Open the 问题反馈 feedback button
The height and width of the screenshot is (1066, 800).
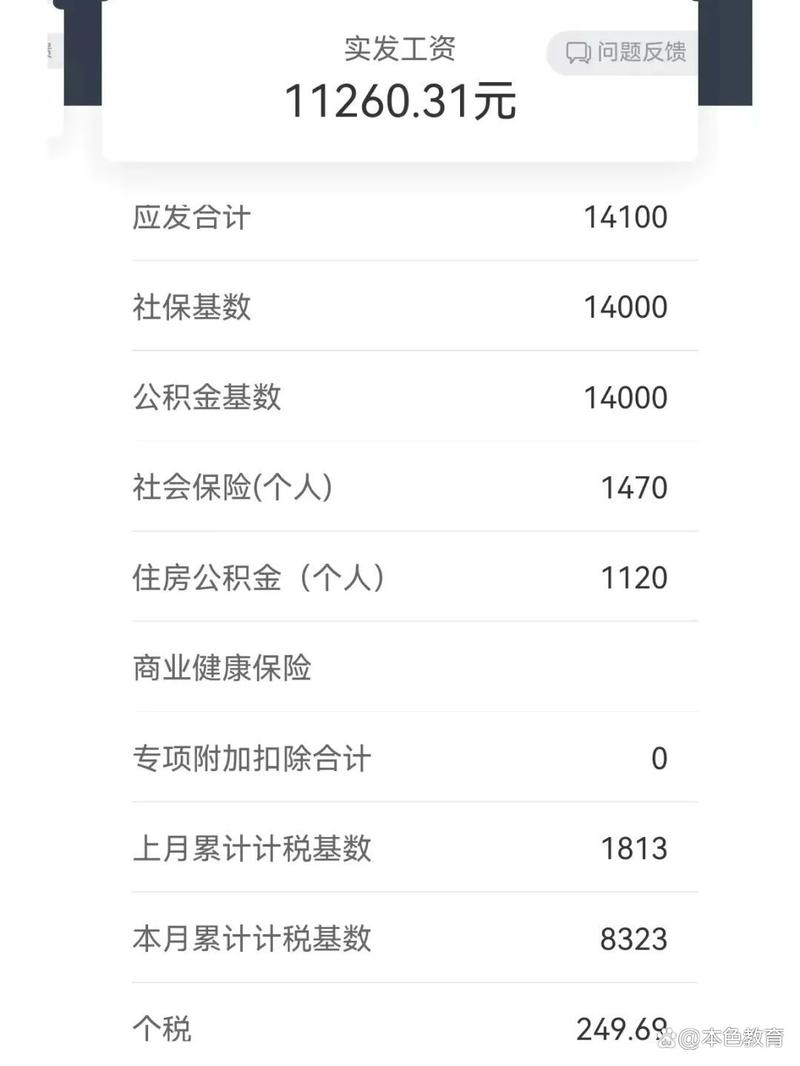(x=625, y=53)
